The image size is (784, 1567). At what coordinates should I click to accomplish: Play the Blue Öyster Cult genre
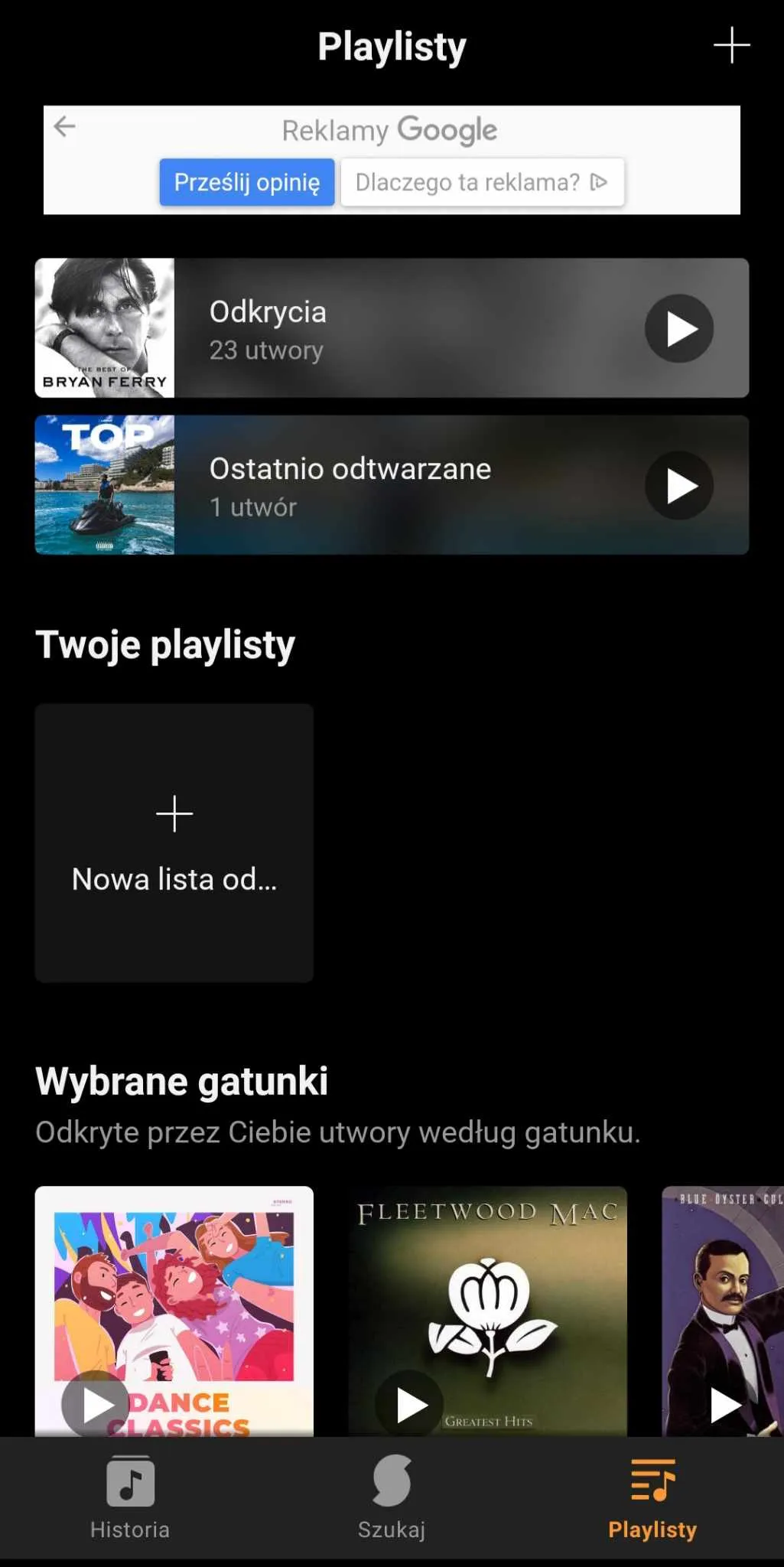pos(724,1404)
